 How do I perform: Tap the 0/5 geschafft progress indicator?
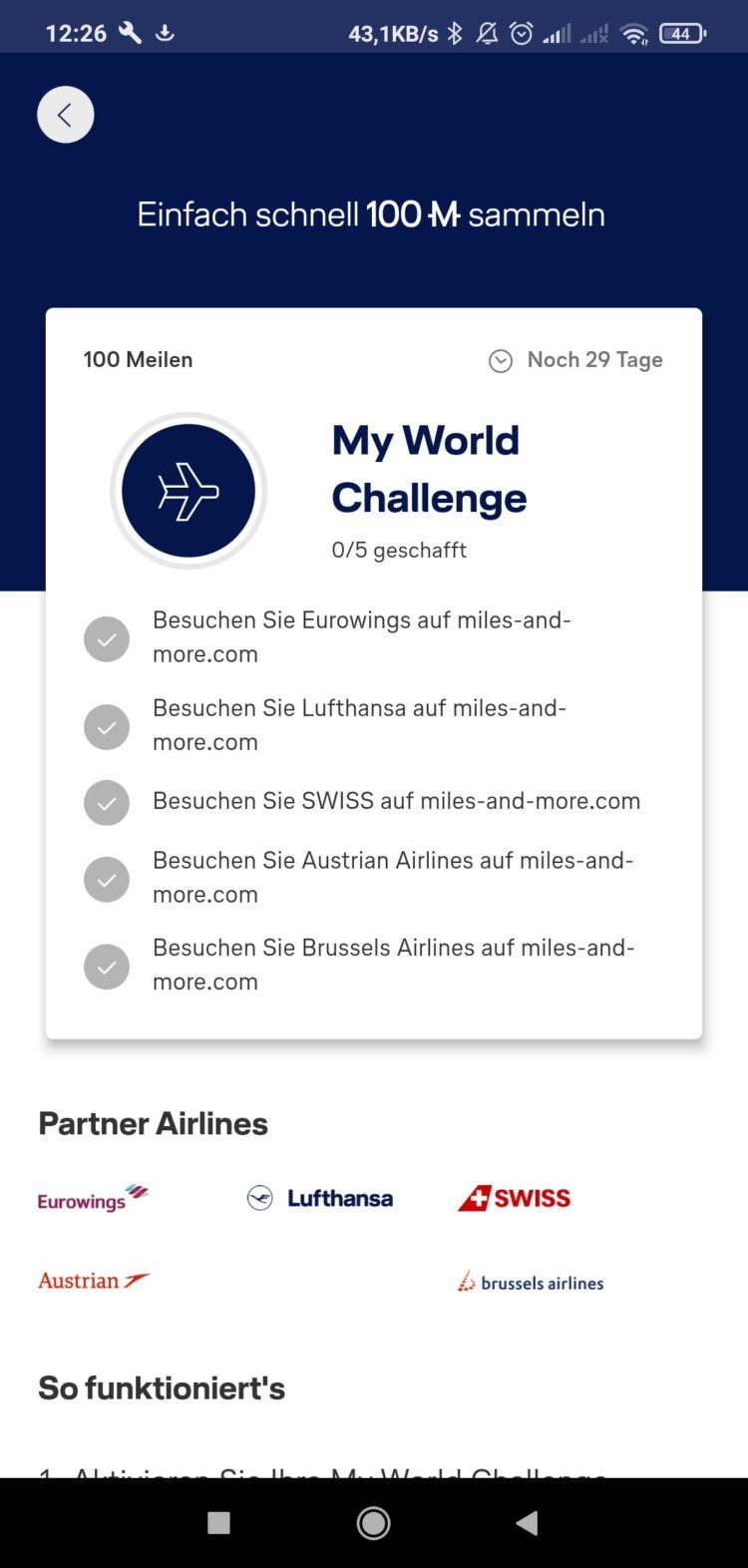[x=399, y=550]
